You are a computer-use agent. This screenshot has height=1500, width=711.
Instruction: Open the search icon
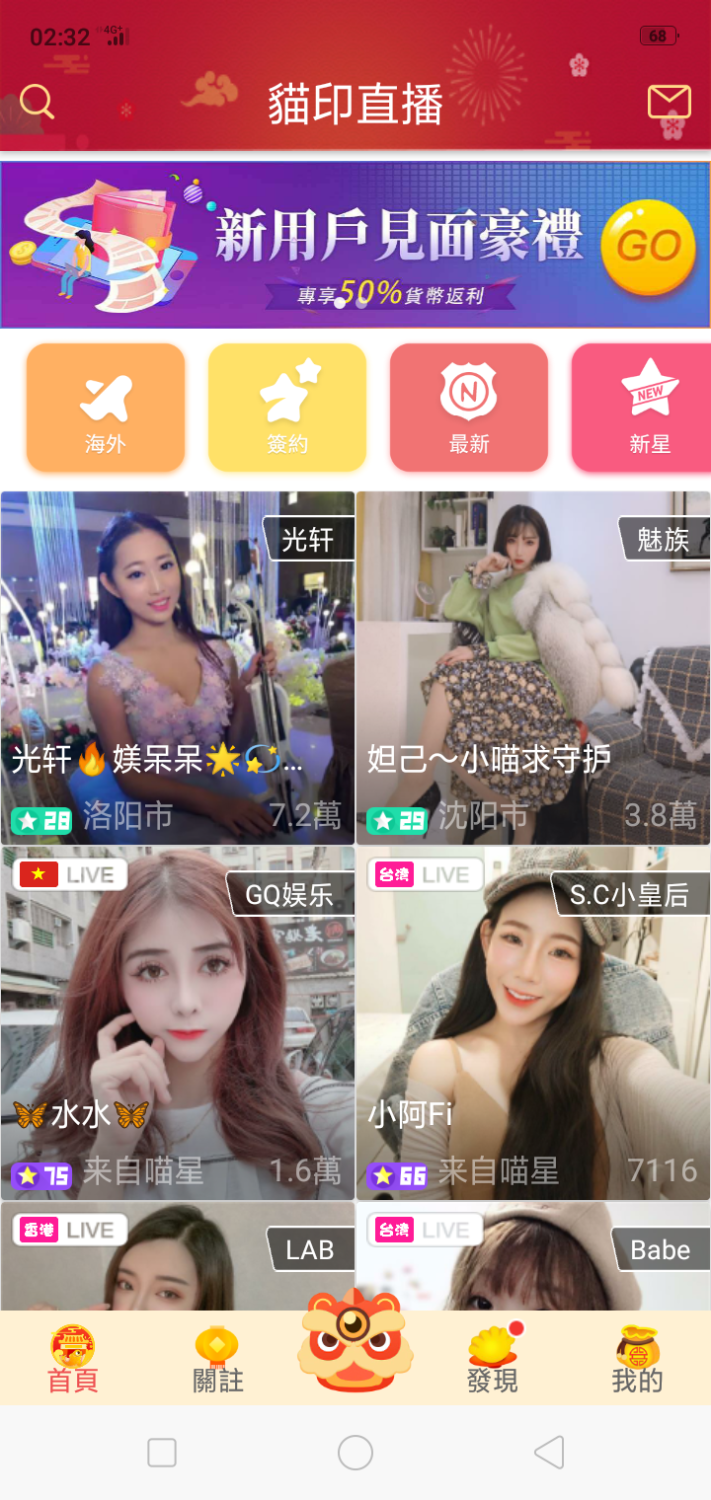coord(37,101)
